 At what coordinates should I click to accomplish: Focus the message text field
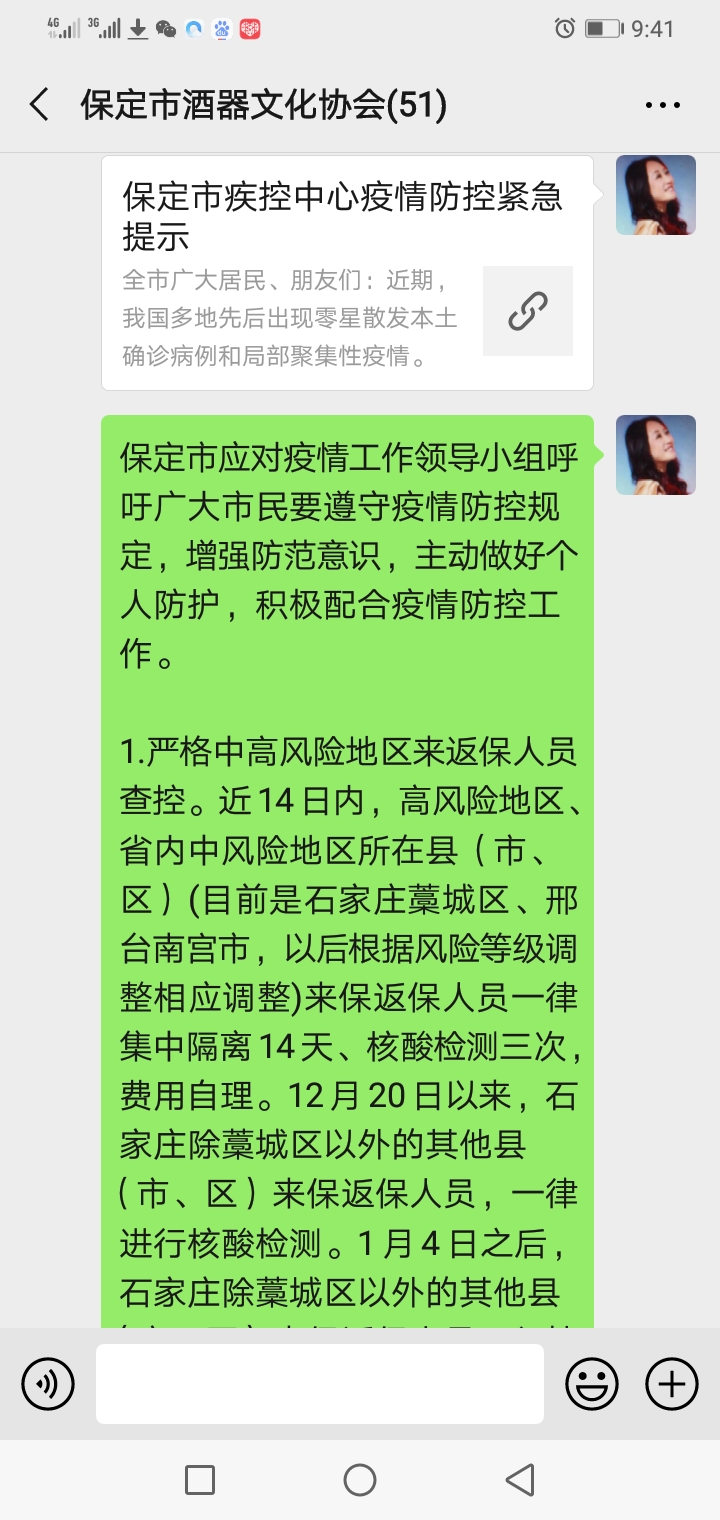(320, 1384)
